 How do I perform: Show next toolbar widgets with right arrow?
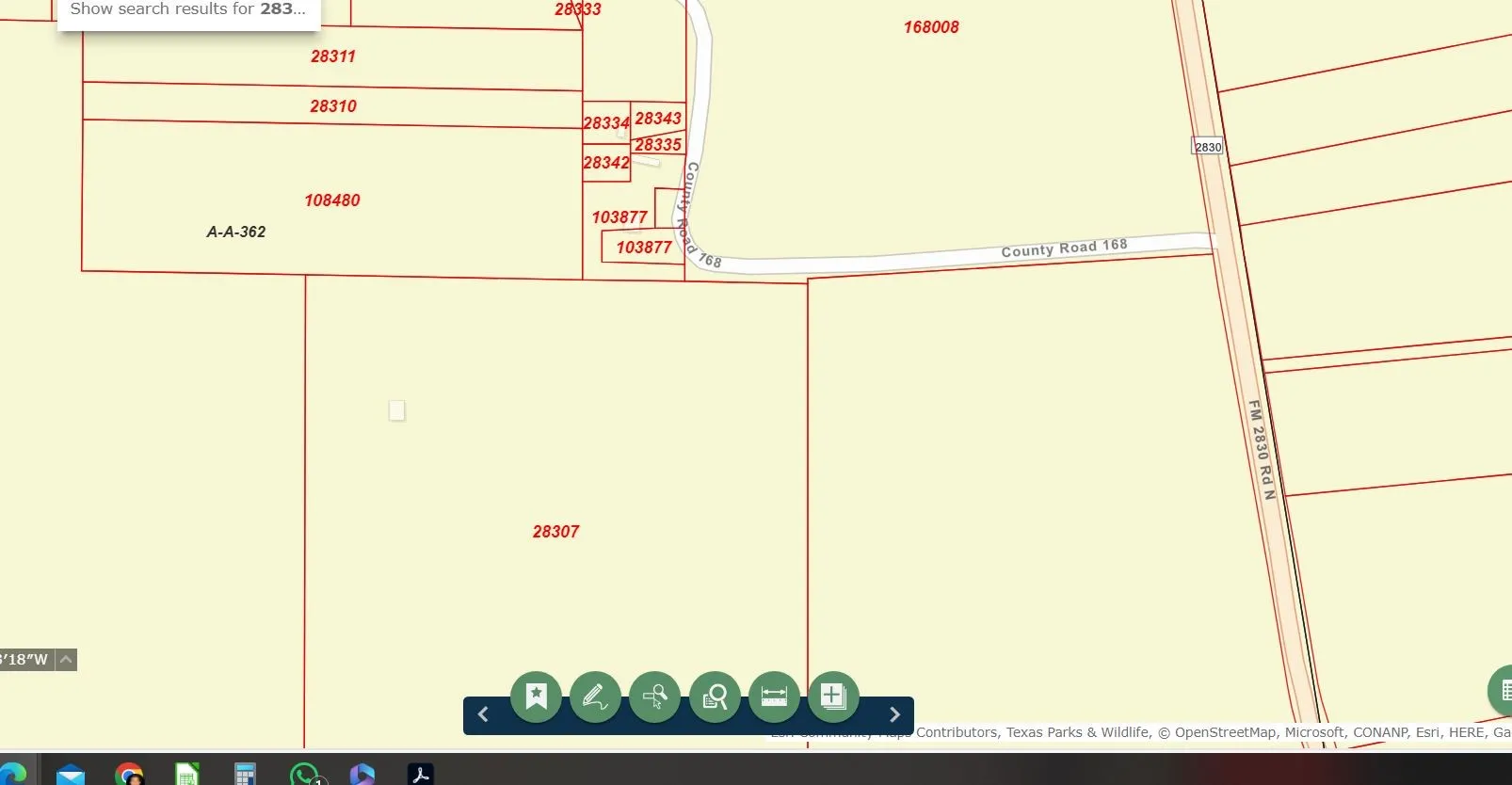[894, 714]
